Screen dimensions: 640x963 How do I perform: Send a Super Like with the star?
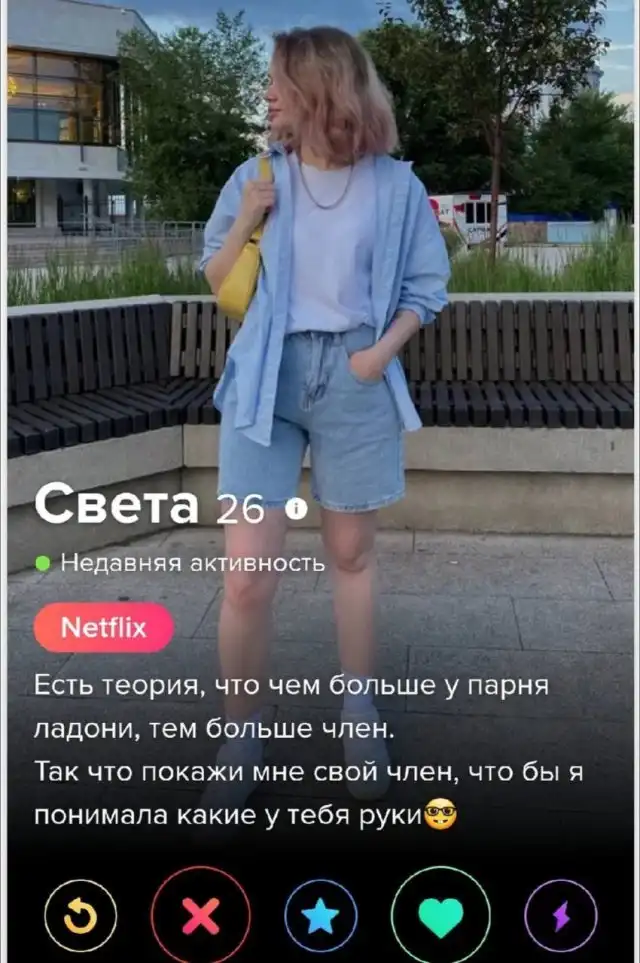pyautogui.click(x=320, y=916)
